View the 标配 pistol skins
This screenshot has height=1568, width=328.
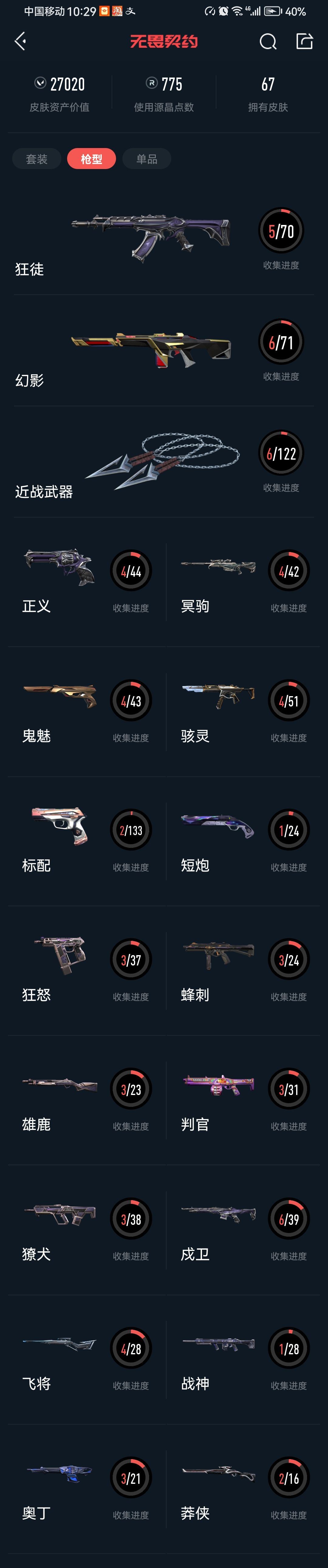click(59, 840)
